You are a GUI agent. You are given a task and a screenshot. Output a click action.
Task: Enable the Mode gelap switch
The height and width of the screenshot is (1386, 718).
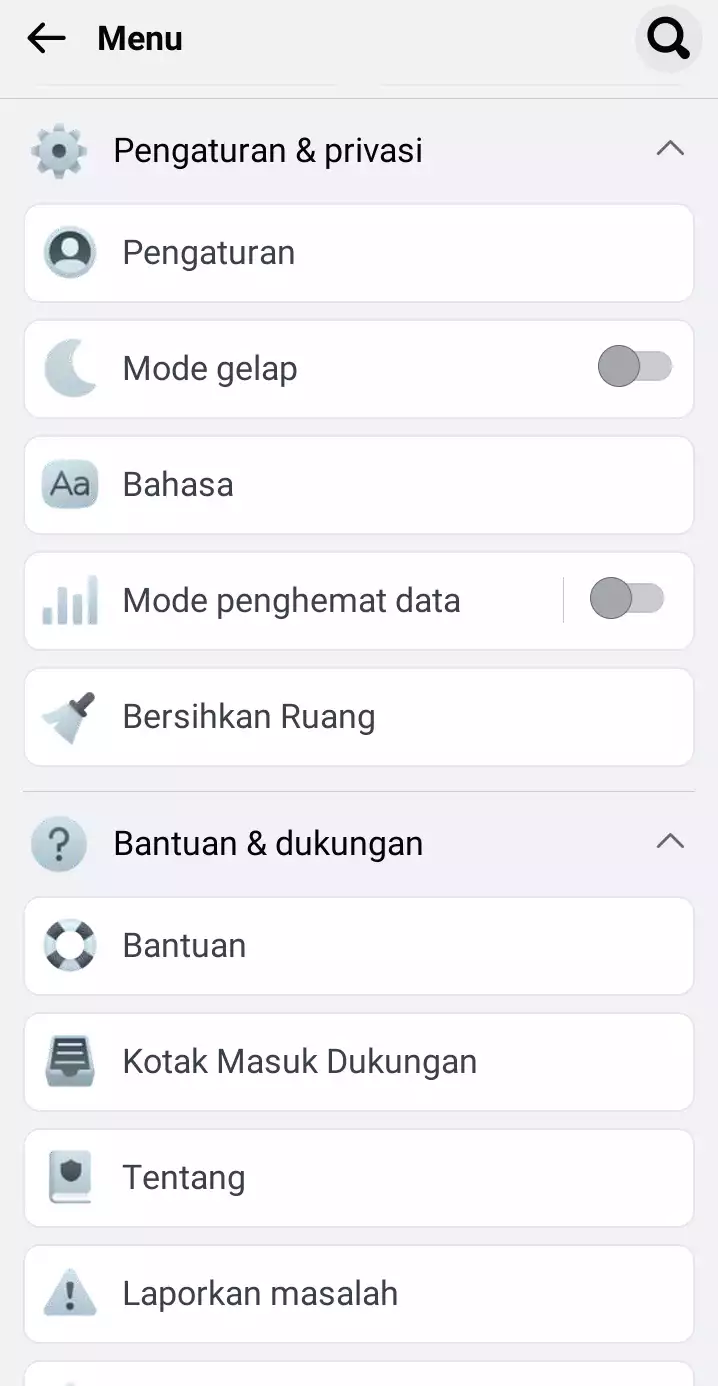(x=635, y=367)
